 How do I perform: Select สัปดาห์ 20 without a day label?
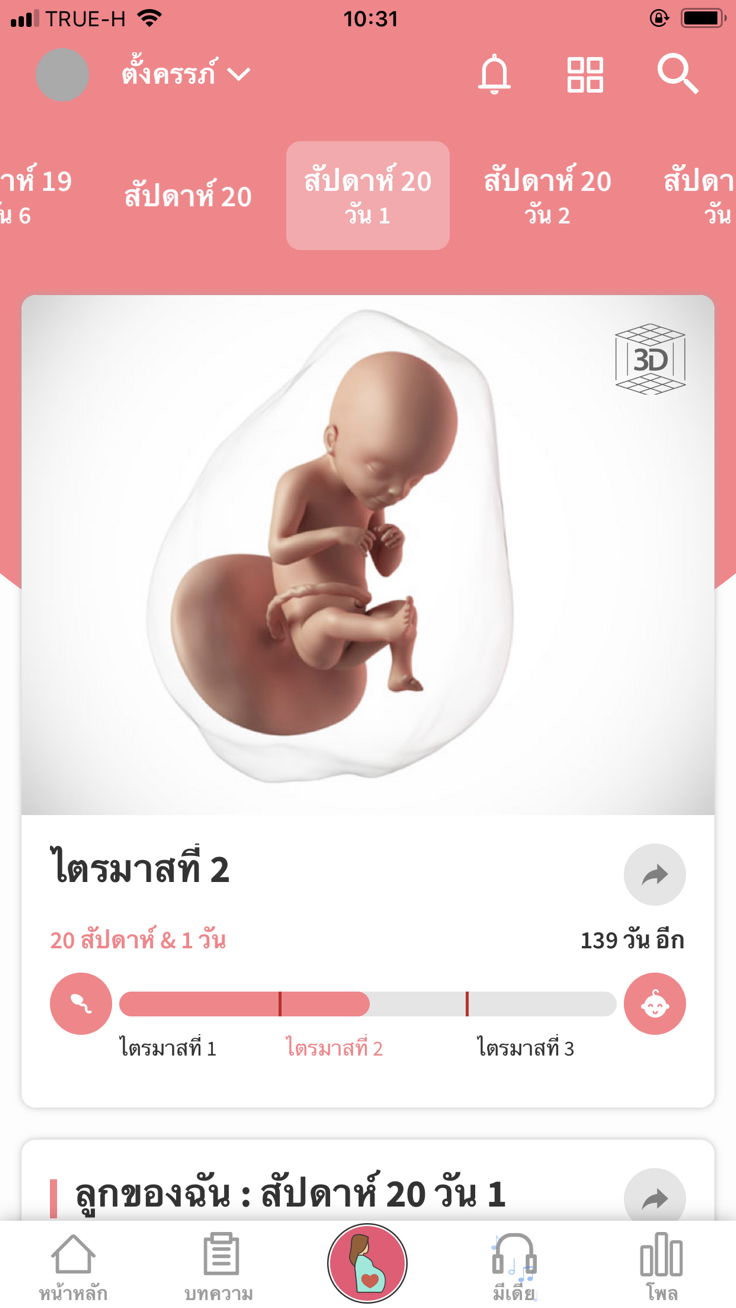188,196
